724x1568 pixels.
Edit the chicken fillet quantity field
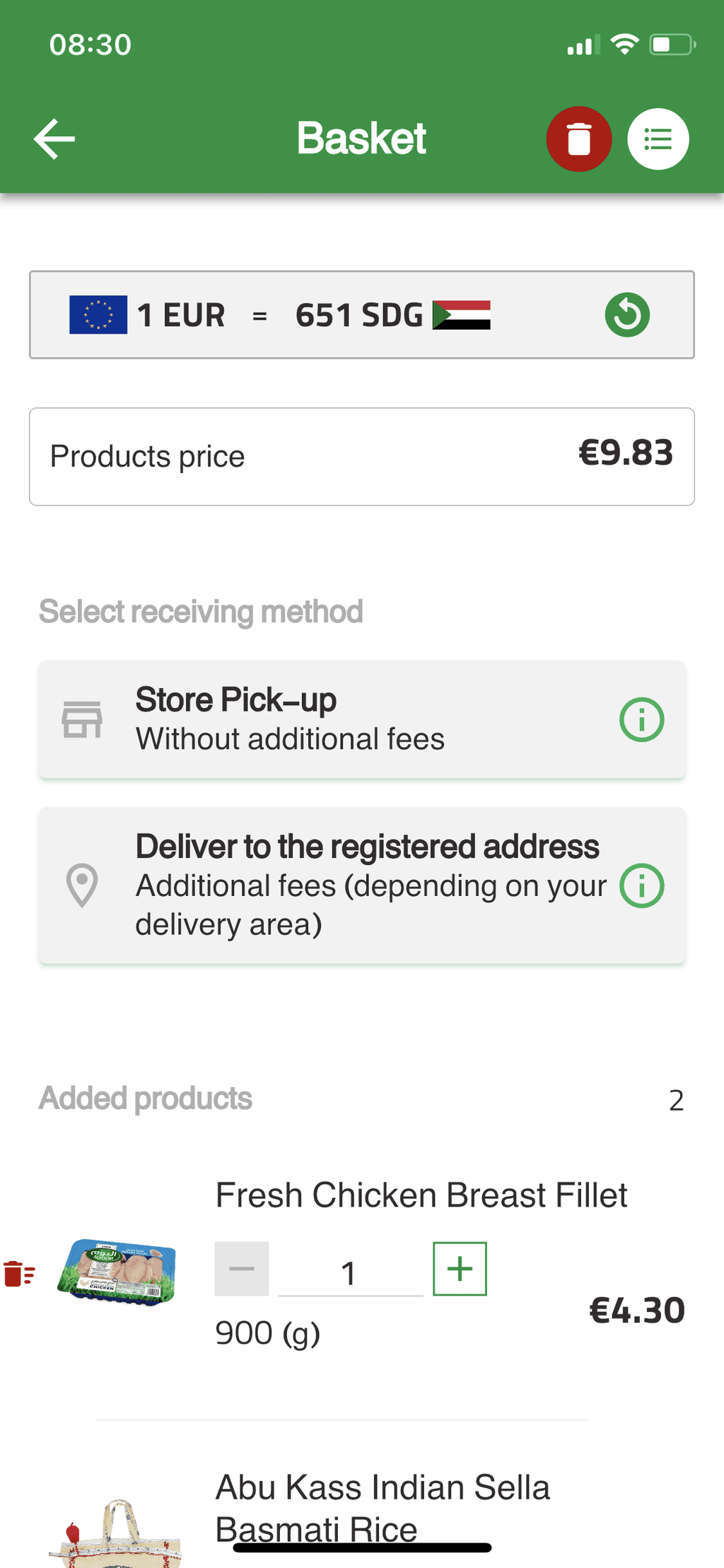click(351, 1272)
